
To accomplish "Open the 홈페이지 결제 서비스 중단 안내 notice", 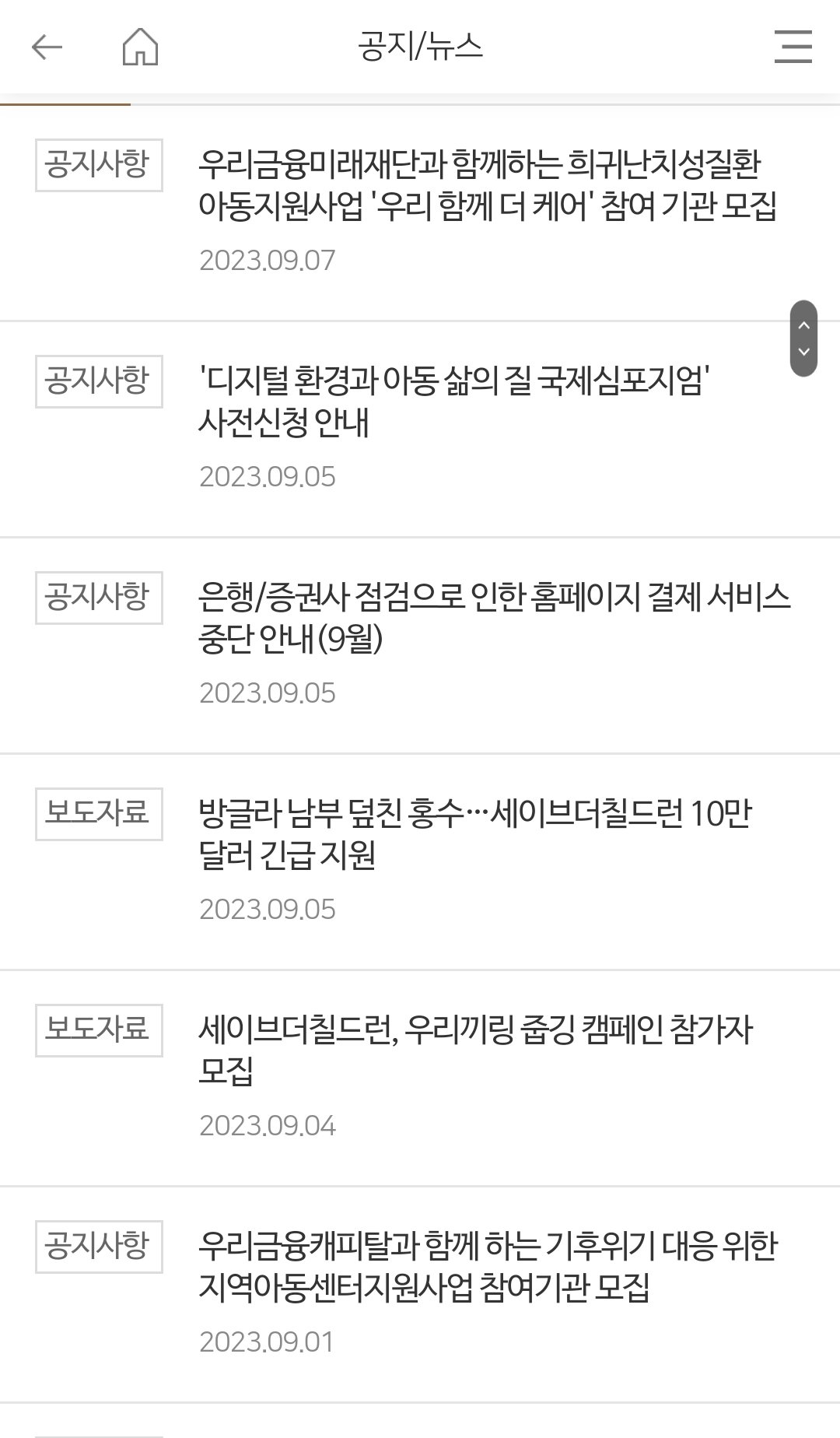I will (420, 645).
